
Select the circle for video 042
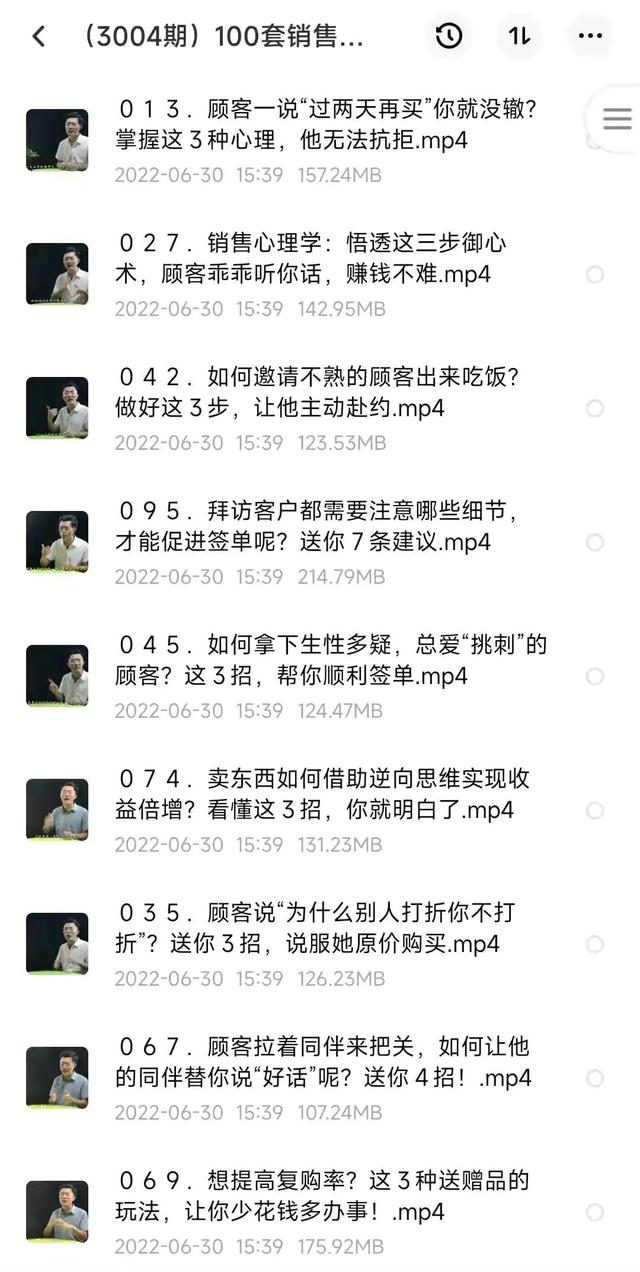[x=595, y=408]
